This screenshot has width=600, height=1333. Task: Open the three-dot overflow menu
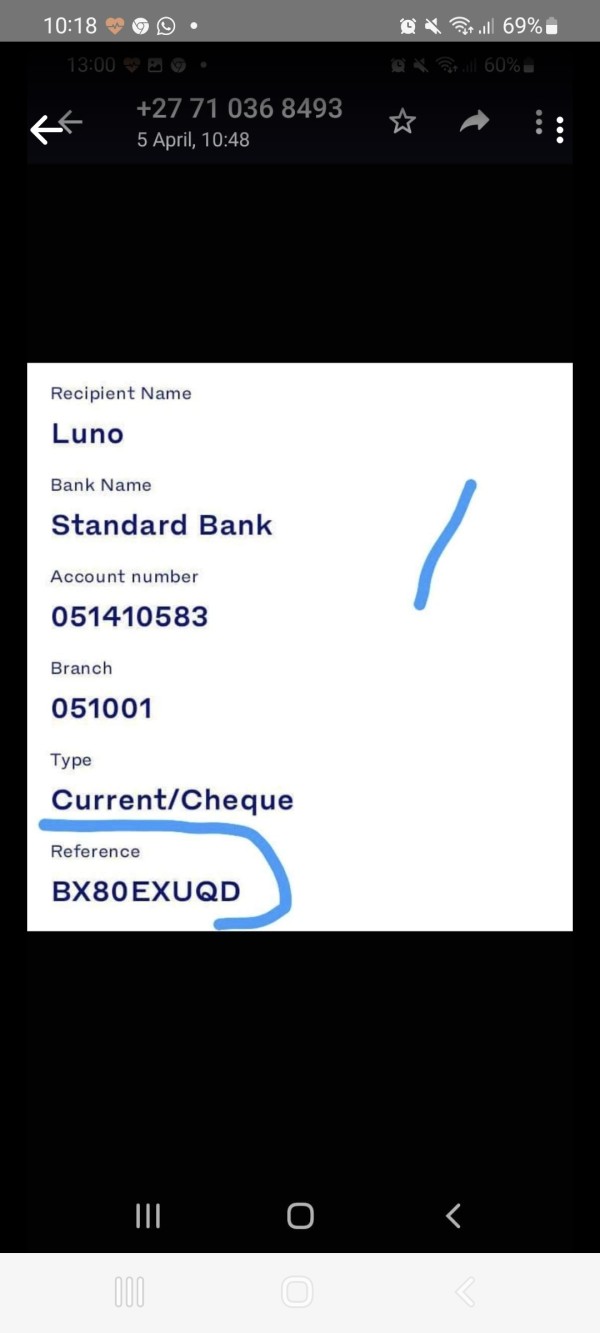[x=560, y=129]
